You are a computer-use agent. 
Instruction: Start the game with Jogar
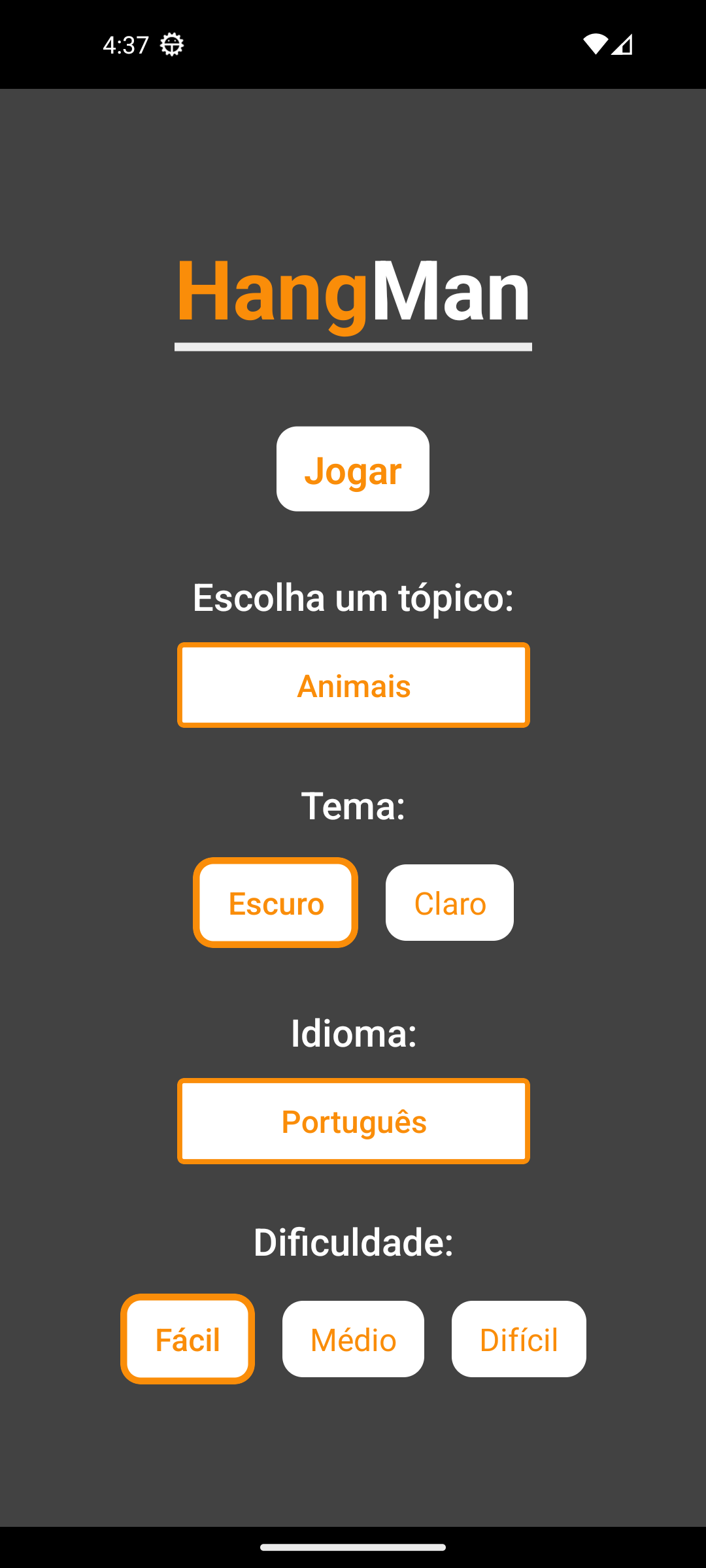coord(353,469)
